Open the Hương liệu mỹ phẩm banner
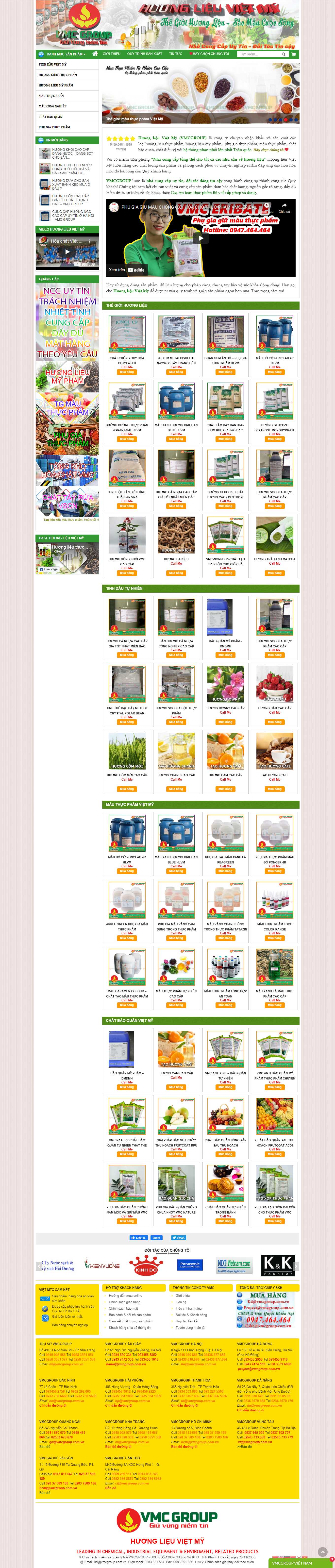 click(x=67, y=376)
